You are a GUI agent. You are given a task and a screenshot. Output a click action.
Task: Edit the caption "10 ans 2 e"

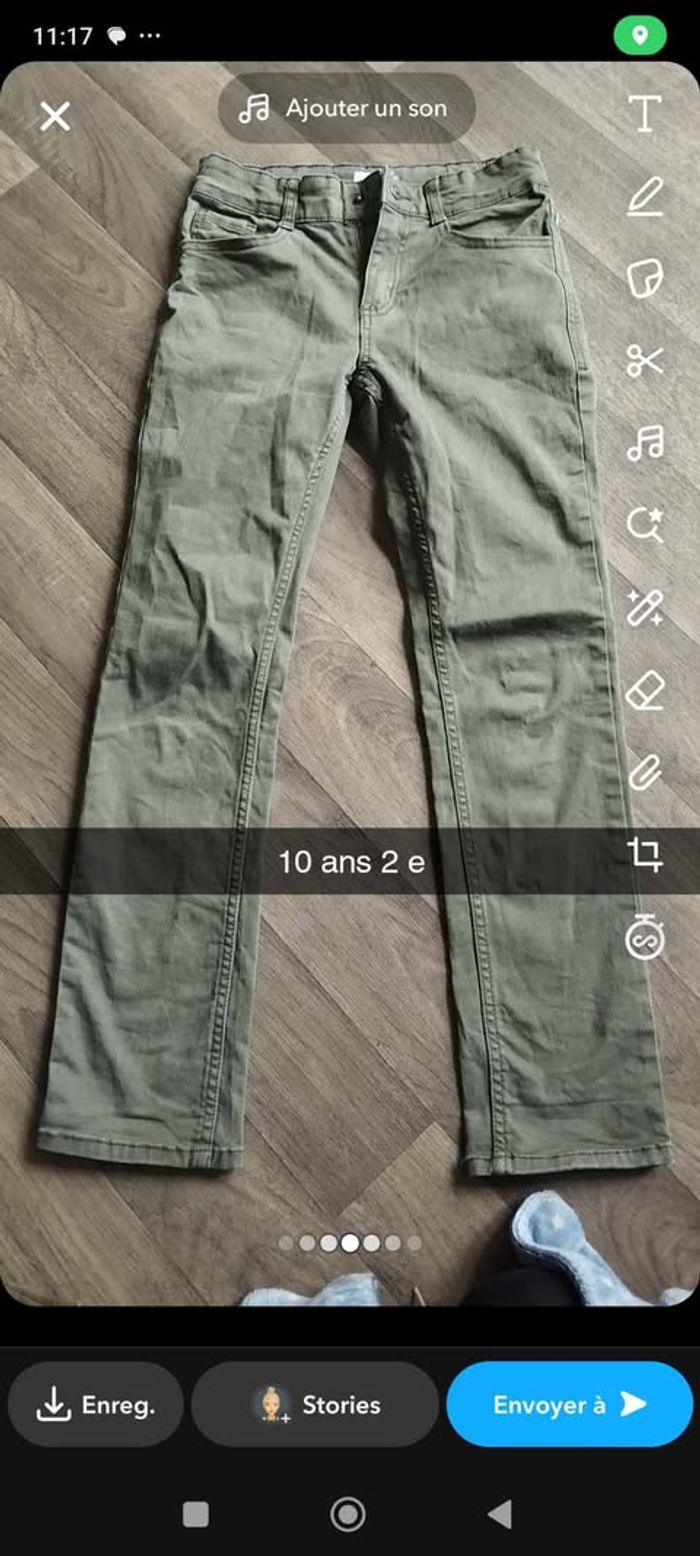pyautogui.click(x=350, y=861)
